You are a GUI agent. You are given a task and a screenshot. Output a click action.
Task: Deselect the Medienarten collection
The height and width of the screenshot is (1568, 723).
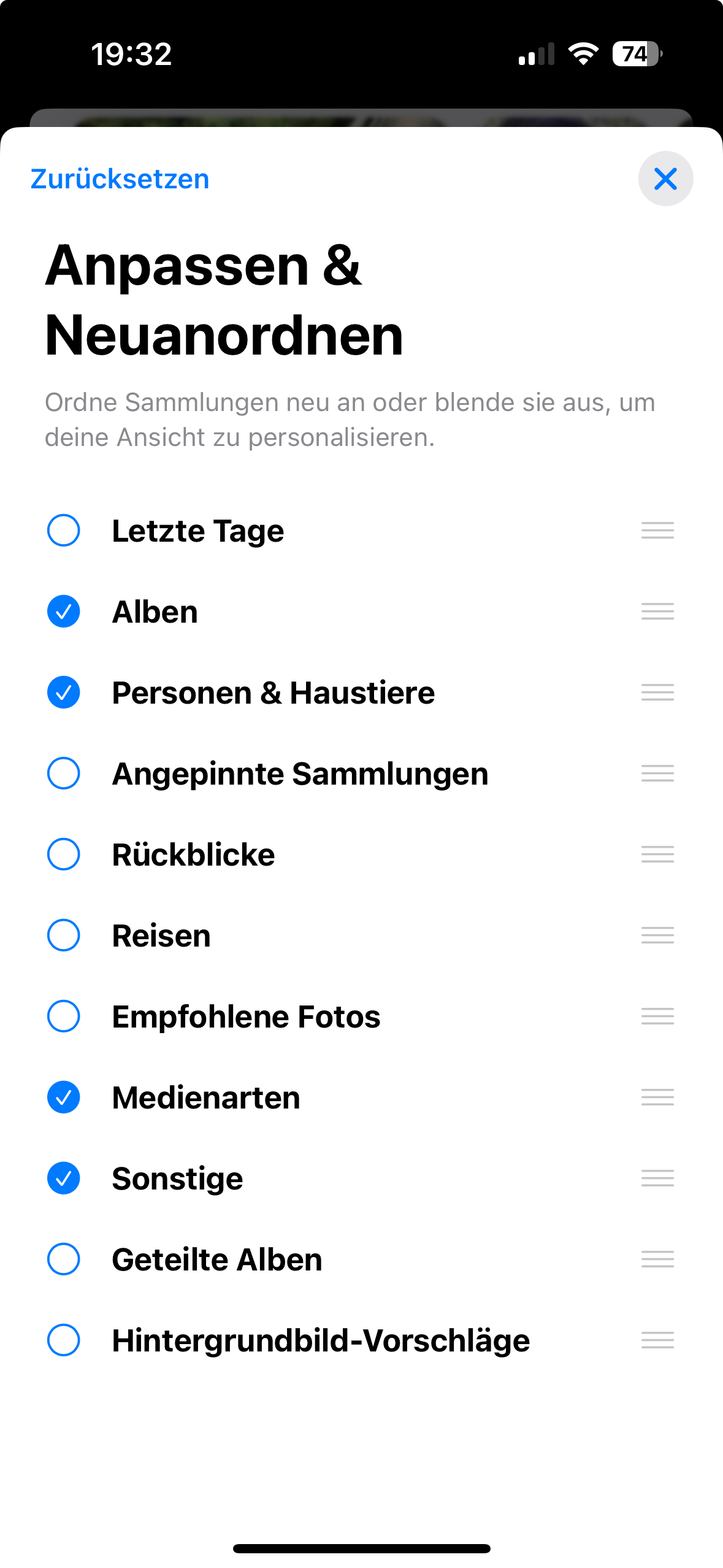(64, 1097)
